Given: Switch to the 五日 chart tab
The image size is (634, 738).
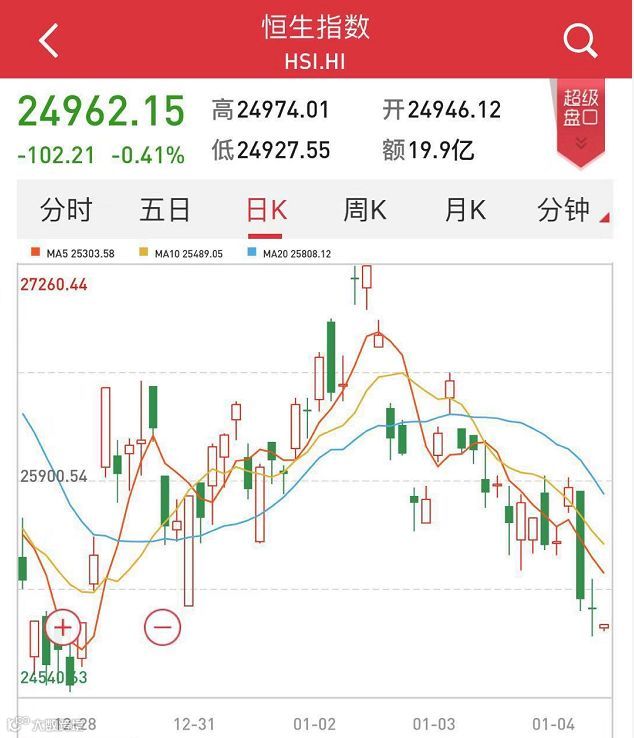Looking at the screenshot, I should (165, 210).
